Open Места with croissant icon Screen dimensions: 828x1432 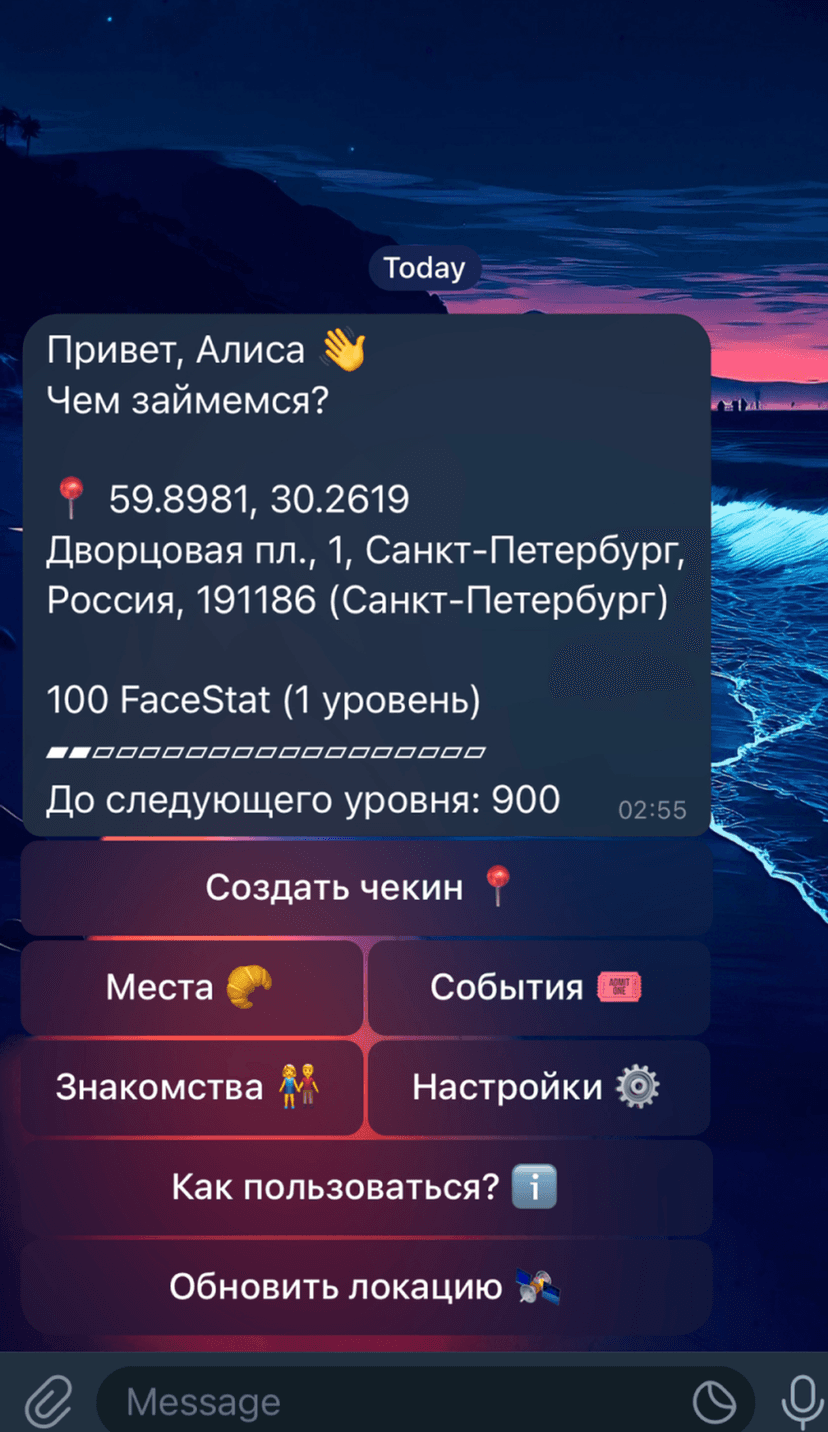(192, 987)
